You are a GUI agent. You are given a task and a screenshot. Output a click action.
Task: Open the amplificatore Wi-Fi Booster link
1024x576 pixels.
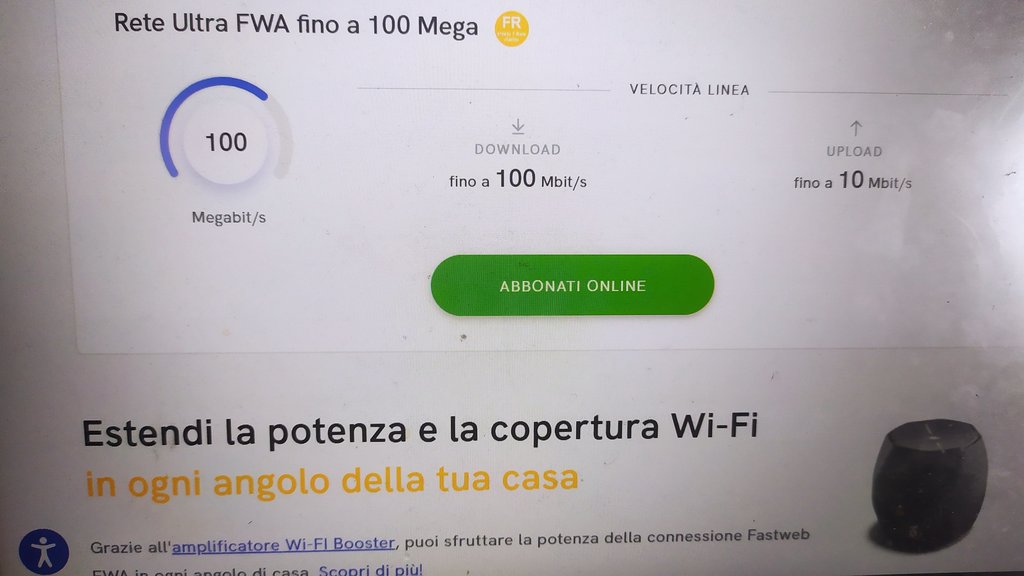pyautogui.click(x=283, y=545)
